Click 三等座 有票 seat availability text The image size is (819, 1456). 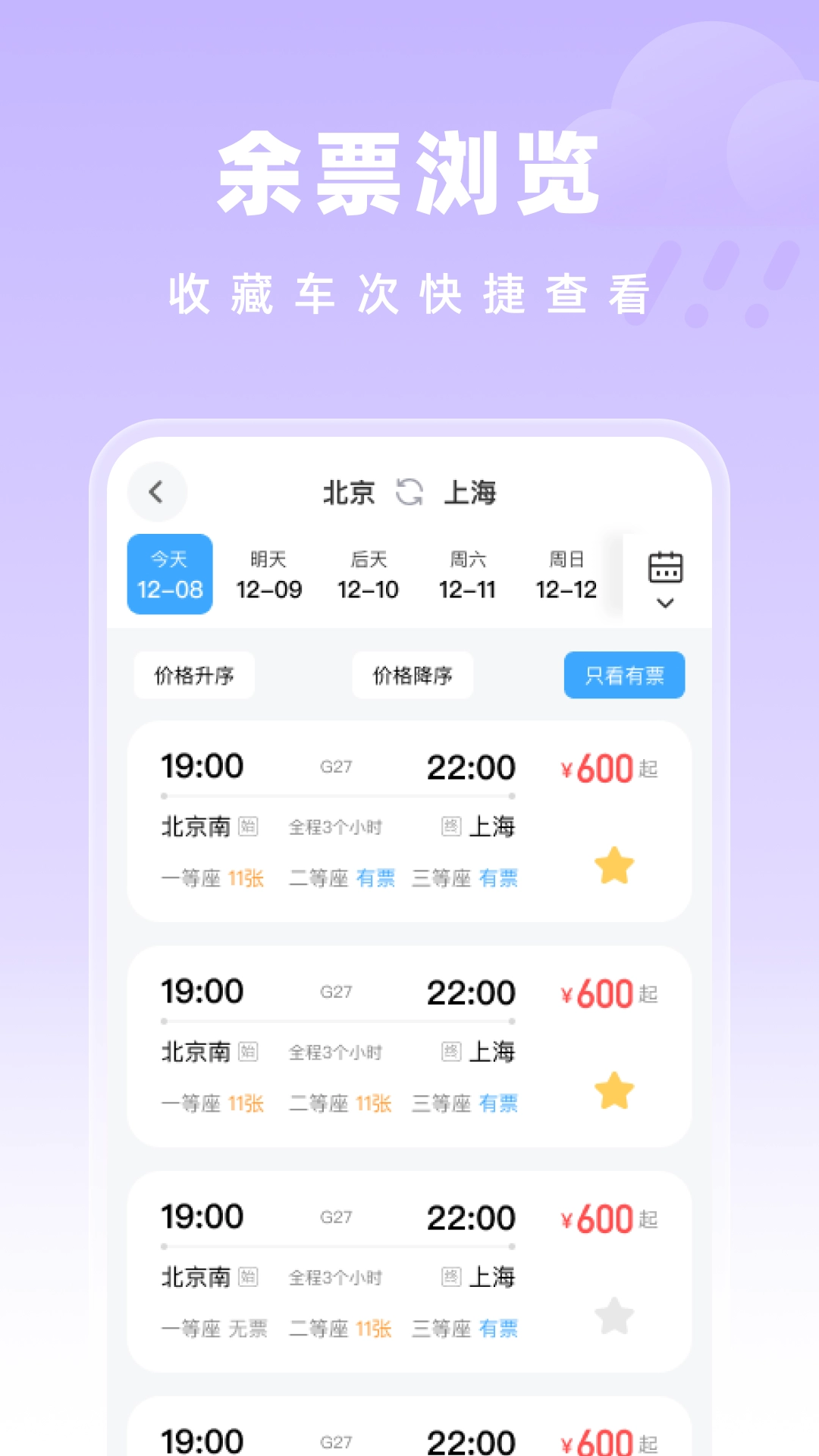tap(466, 878)
